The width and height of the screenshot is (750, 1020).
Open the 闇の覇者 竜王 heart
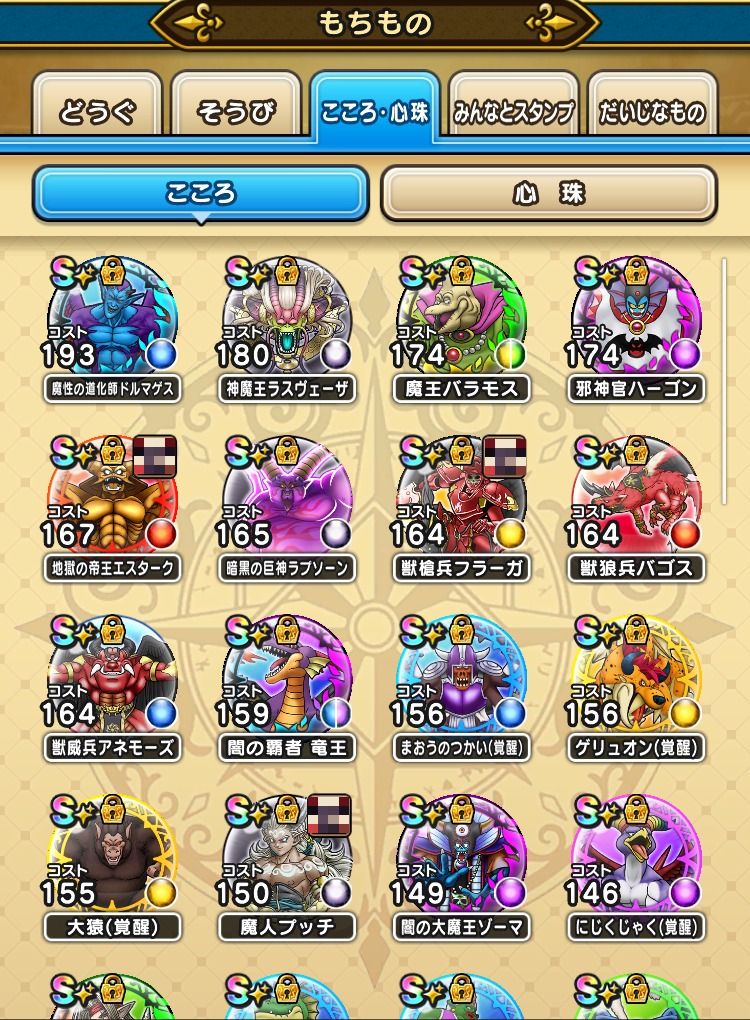pyautogui.click(x=286, y=680)
